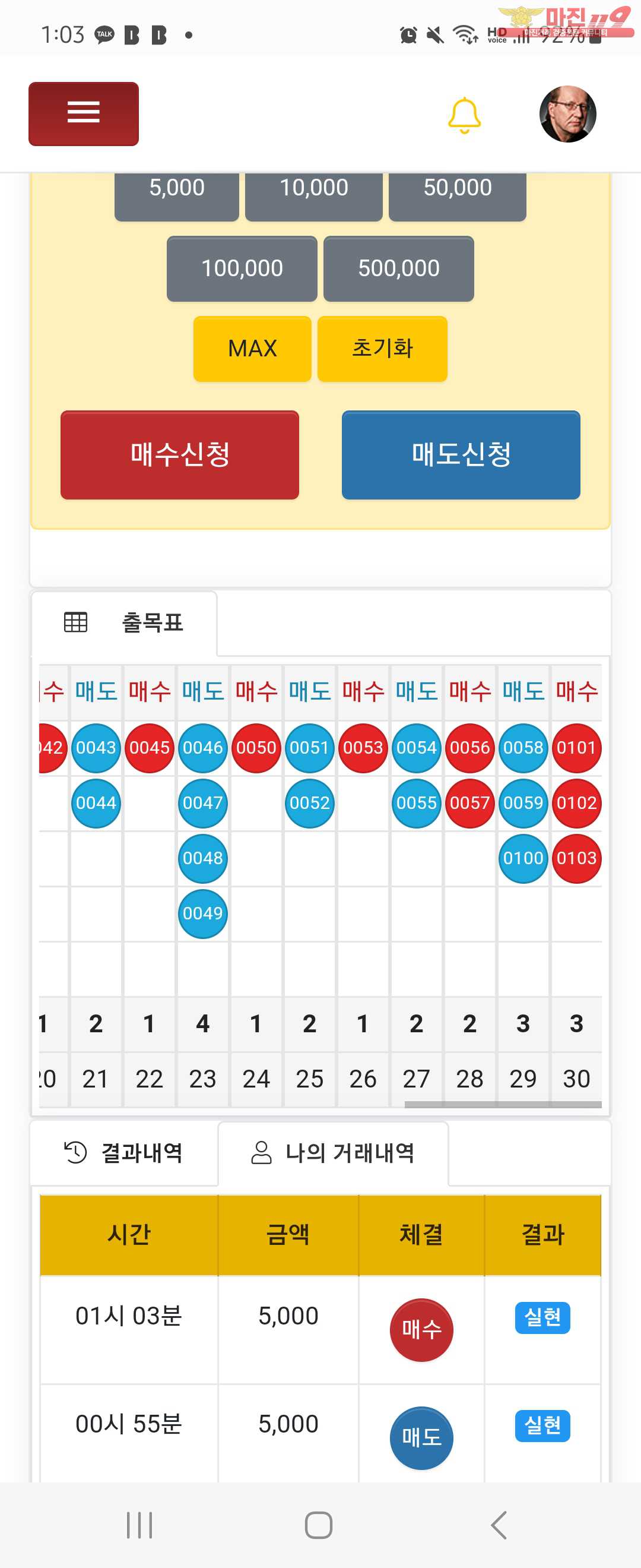The height and width of the screenshot is (1568, 641).
Task: Submit a buy order with 매수신청
Action: 179,455
